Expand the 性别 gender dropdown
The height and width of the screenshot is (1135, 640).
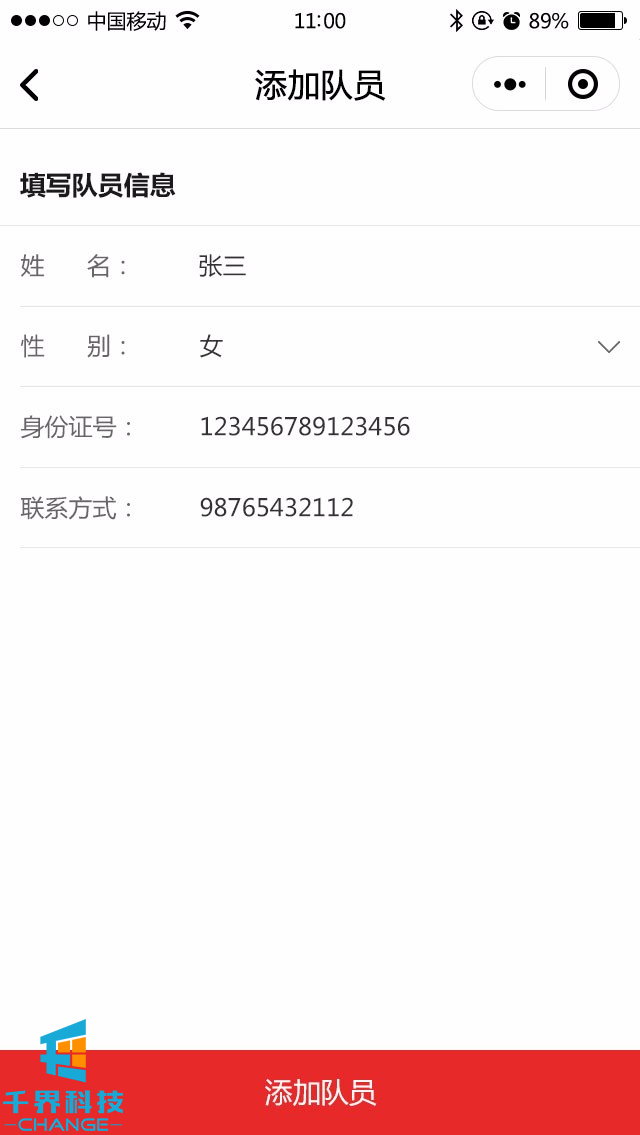(x=608, y=347)
